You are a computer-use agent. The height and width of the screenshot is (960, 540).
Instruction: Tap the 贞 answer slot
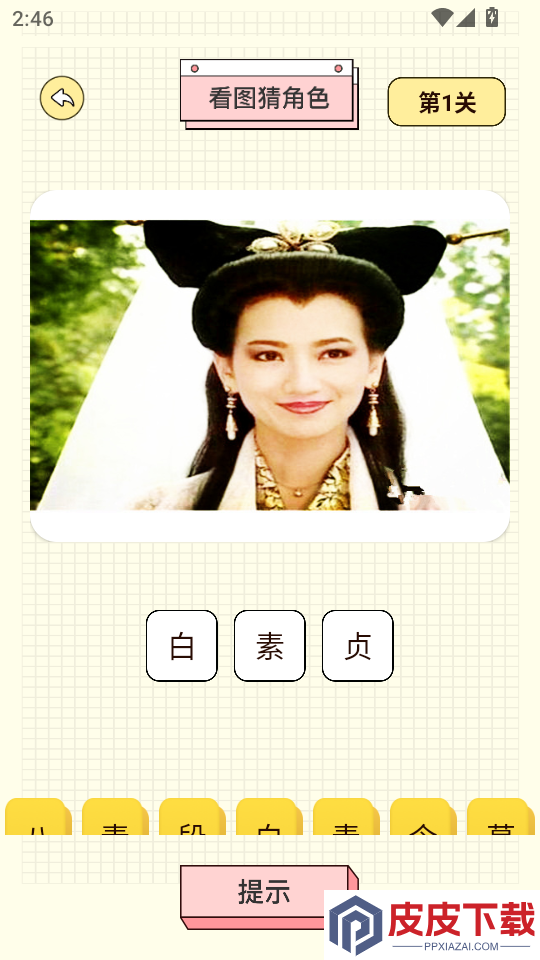[x=358, y=645]
